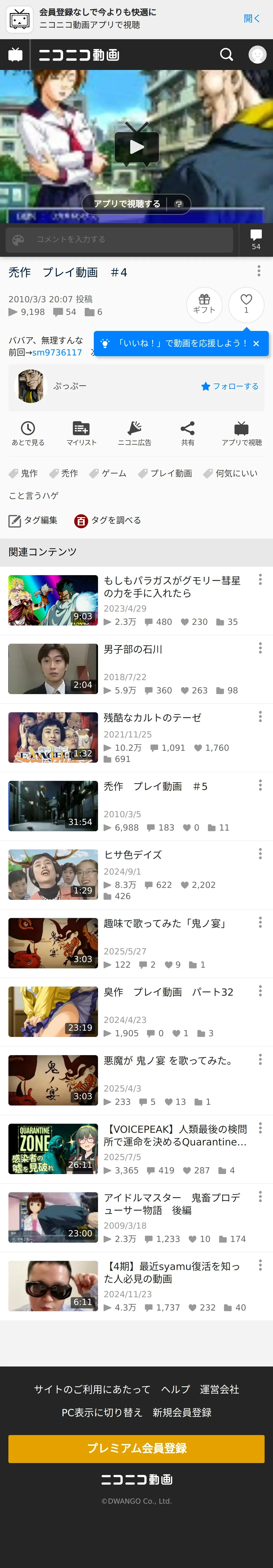273x1568 pixels.
Task: Open the app banner via 開く
Action: click(251, 19)
